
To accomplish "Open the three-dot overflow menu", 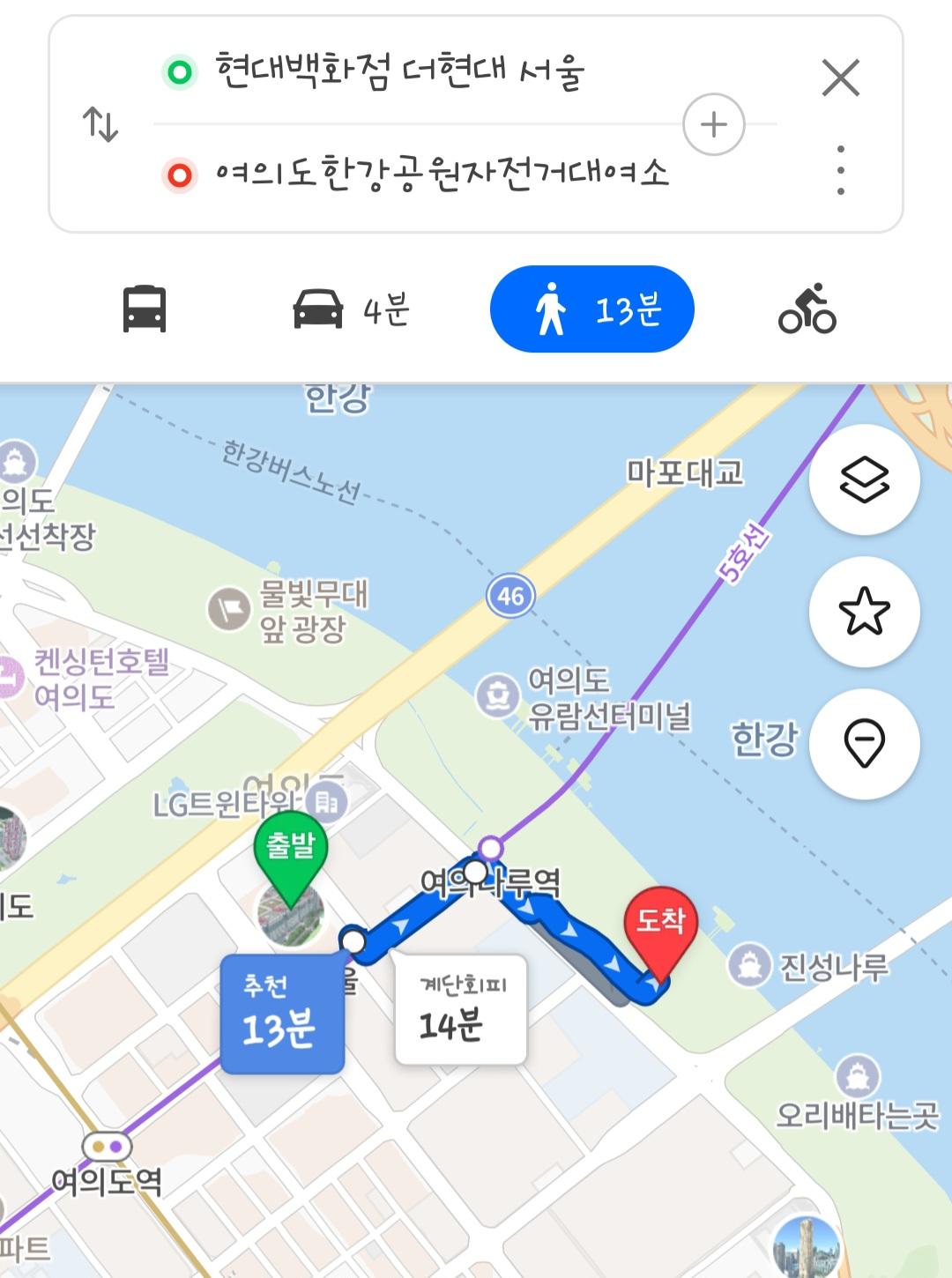I will click(840, 170).
